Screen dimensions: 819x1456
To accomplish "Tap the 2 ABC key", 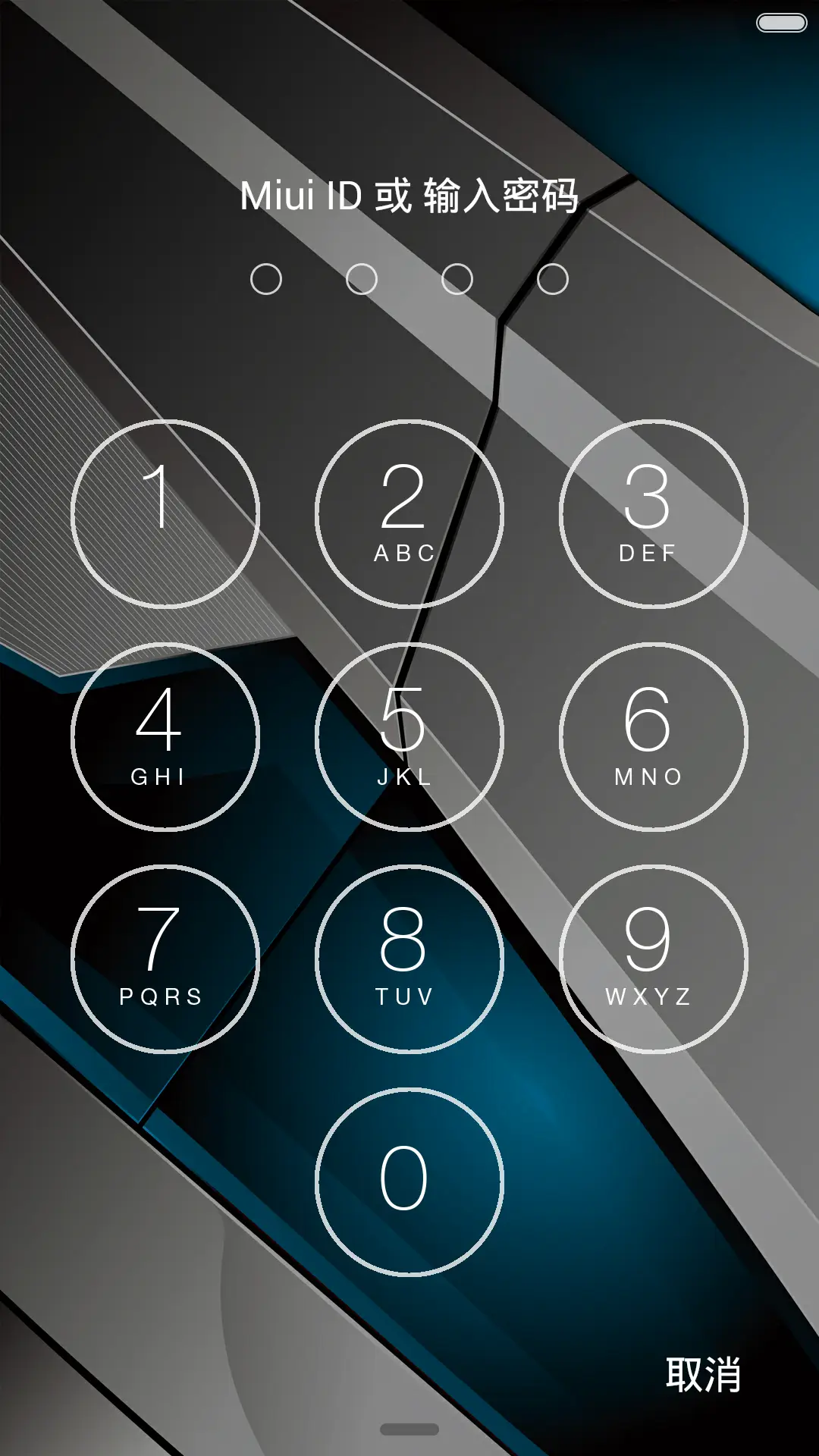I will pos(409,514).
